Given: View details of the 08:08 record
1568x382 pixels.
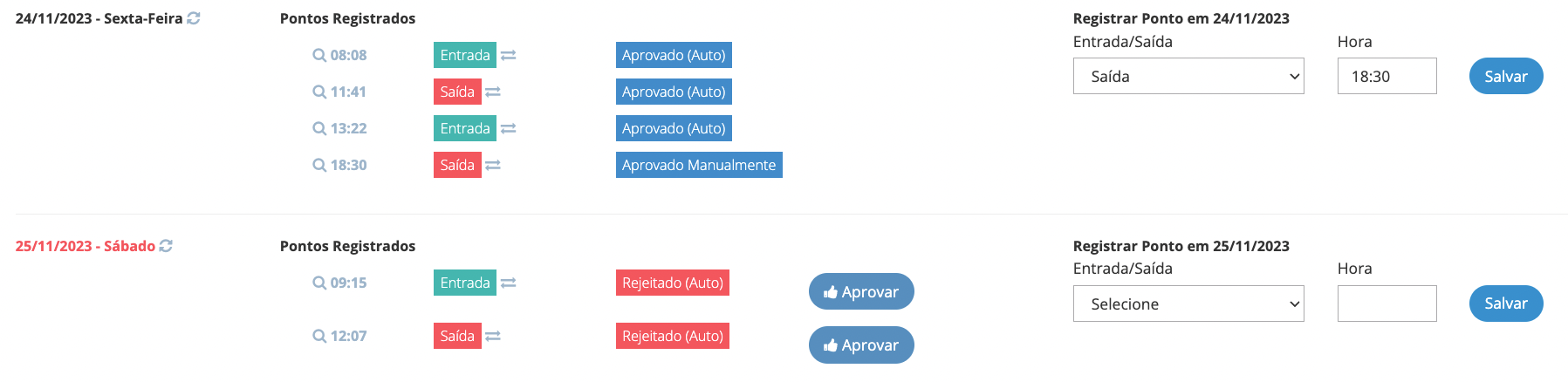Looking at the screenshot, I should pos(319,55).
